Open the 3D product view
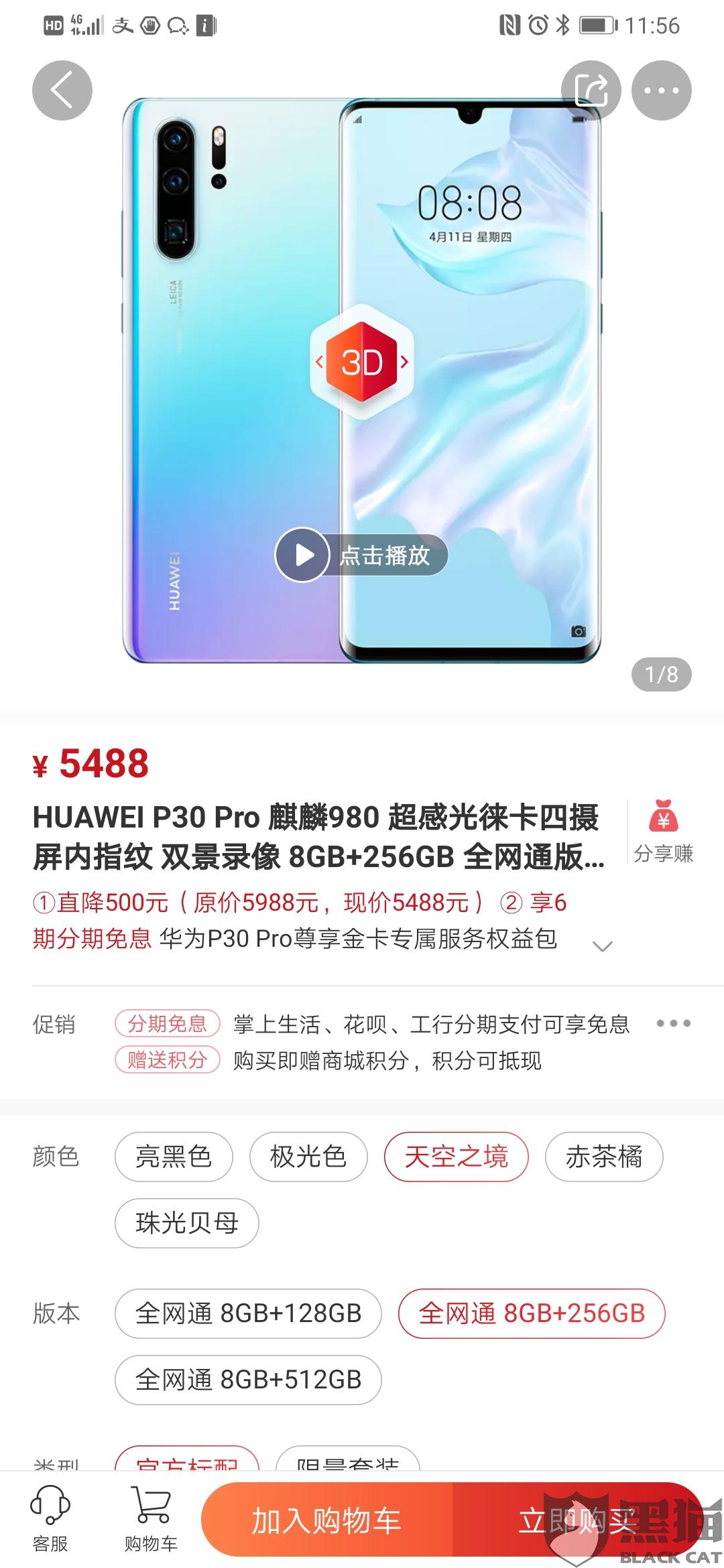Image resolution: width=724 pixels, height=1568 pixels. click(362, 363)
